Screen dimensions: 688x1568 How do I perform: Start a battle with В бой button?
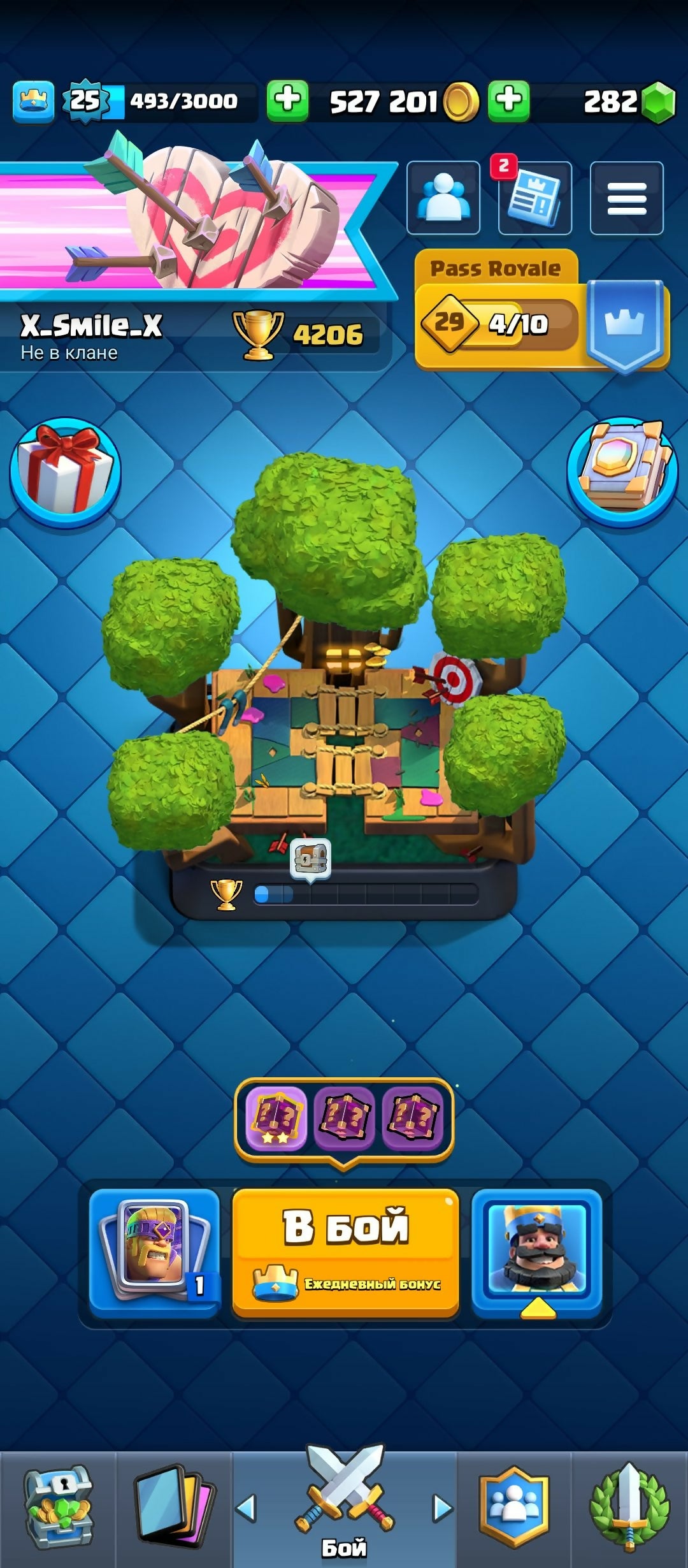pos(345,1251)
